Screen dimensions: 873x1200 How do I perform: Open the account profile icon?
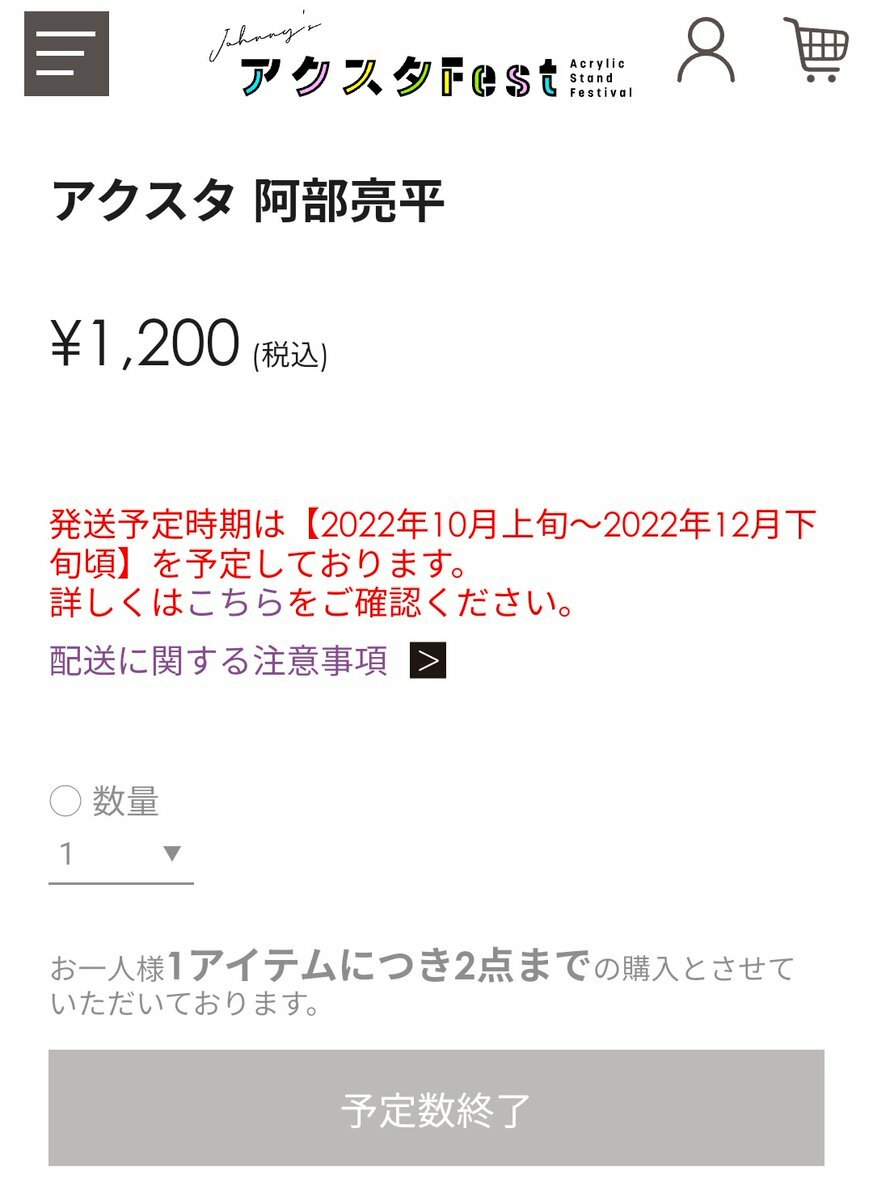(706, 52)
